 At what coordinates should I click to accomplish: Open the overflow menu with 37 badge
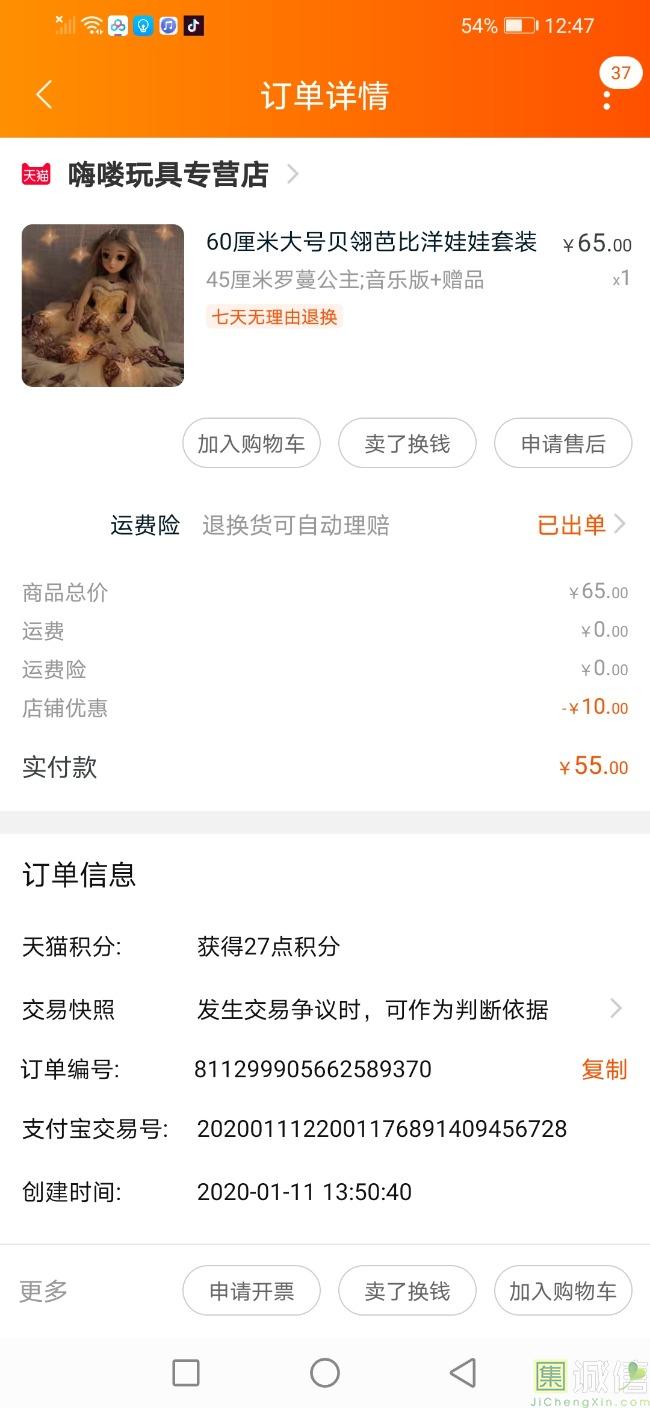point(607,97)
